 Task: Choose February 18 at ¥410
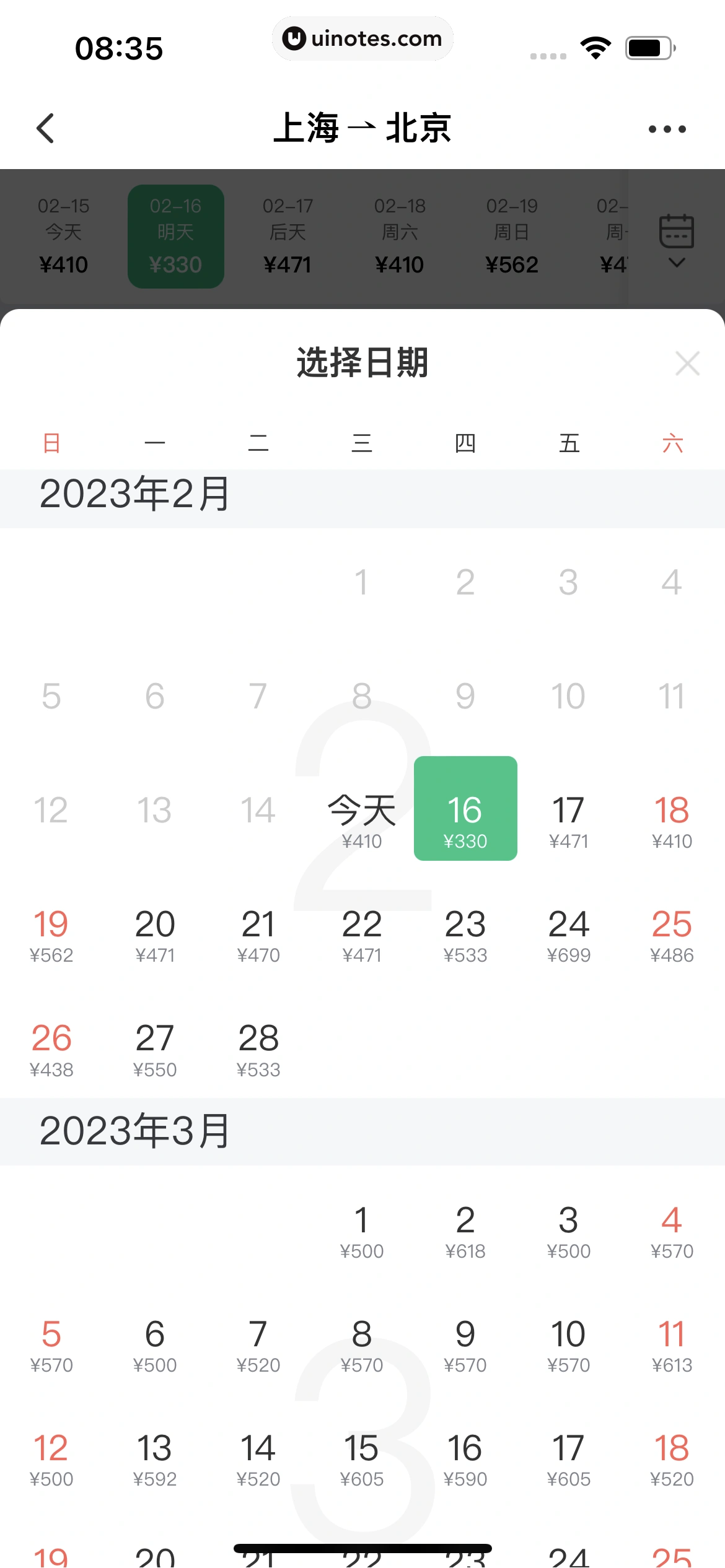click(x=672, y=821)
